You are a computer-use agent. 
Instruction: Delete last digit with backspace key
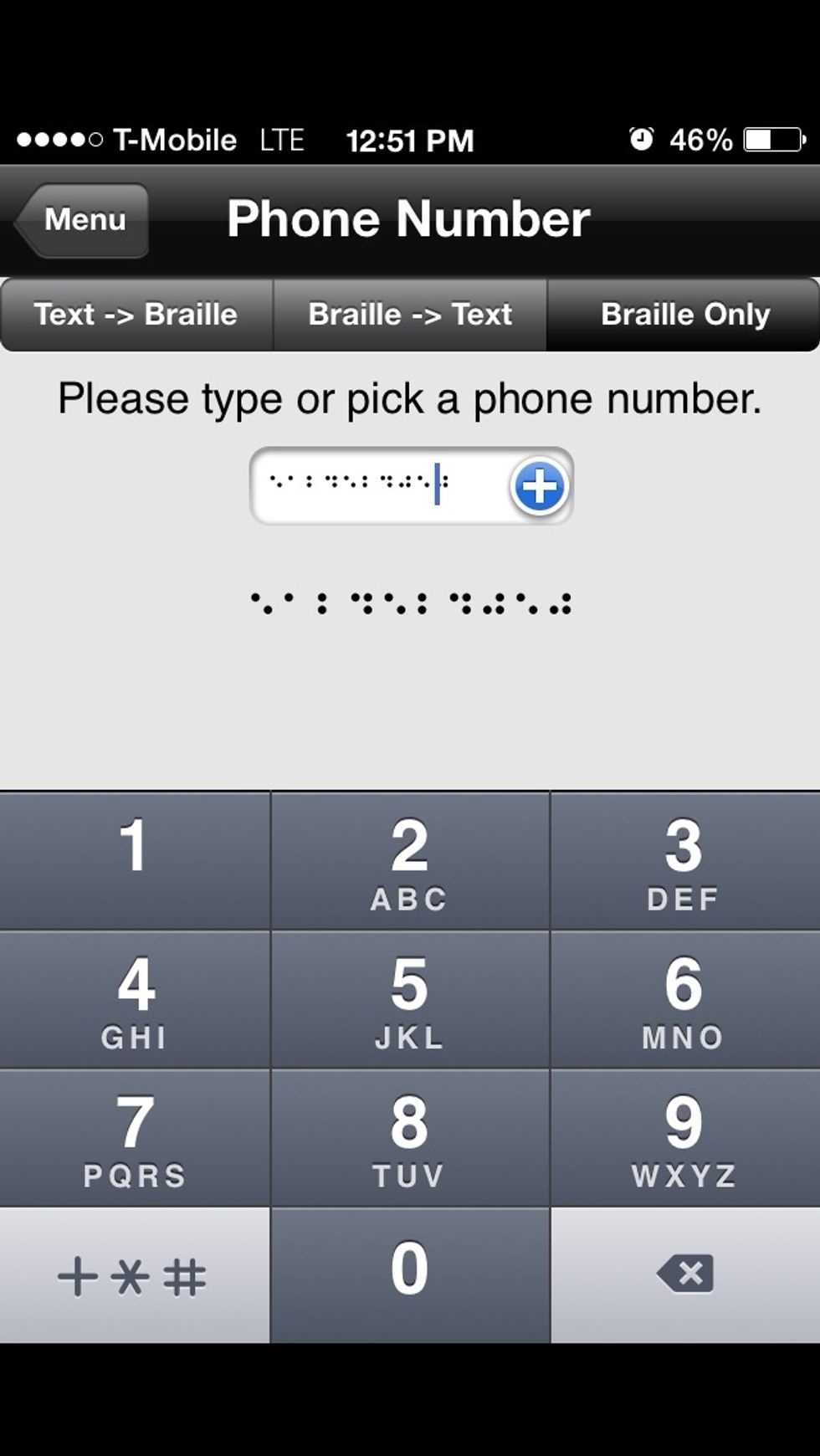[x=684, y=1274]
